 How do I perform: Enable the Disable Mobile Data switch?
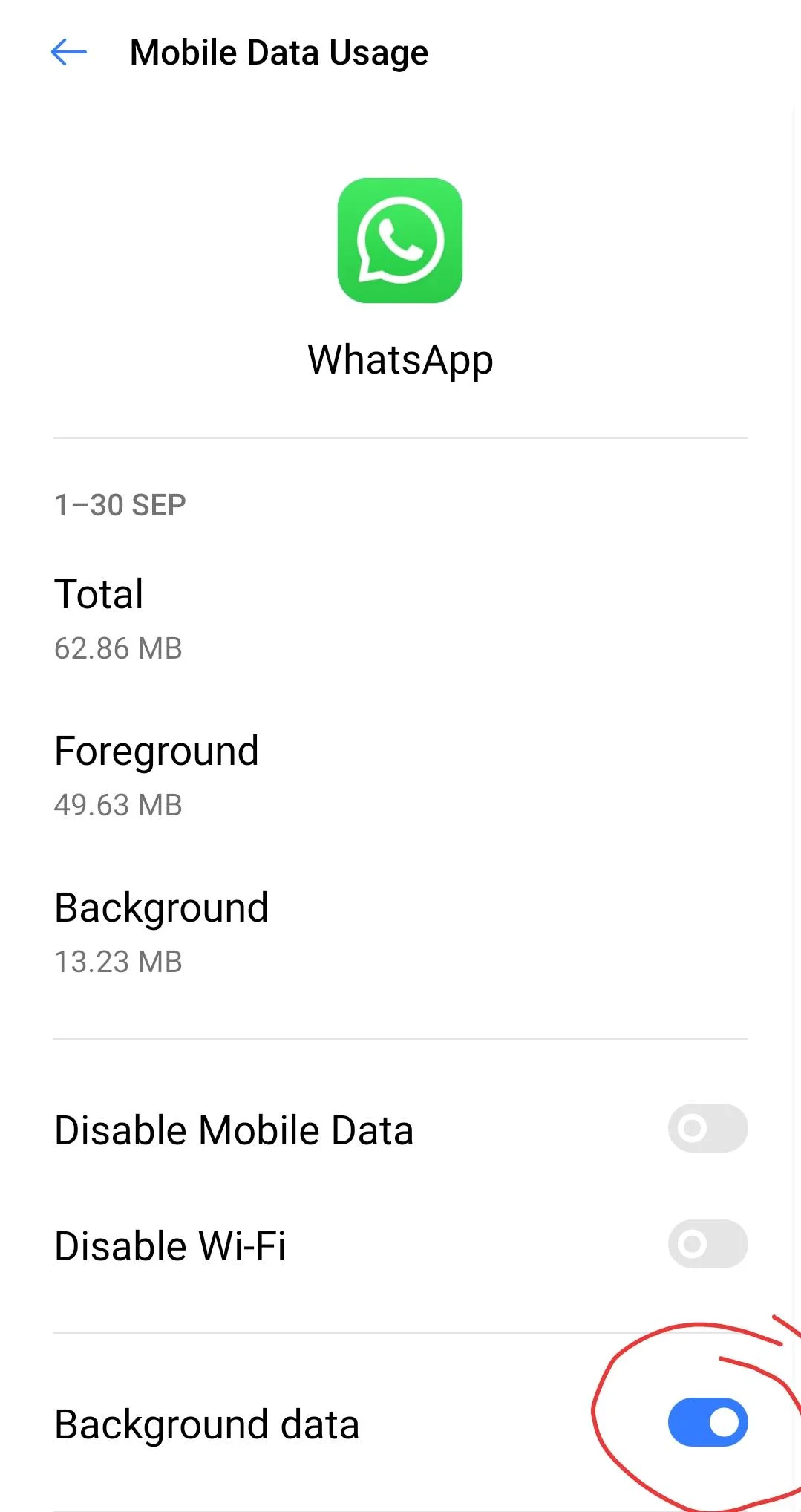pos(707,1128)
